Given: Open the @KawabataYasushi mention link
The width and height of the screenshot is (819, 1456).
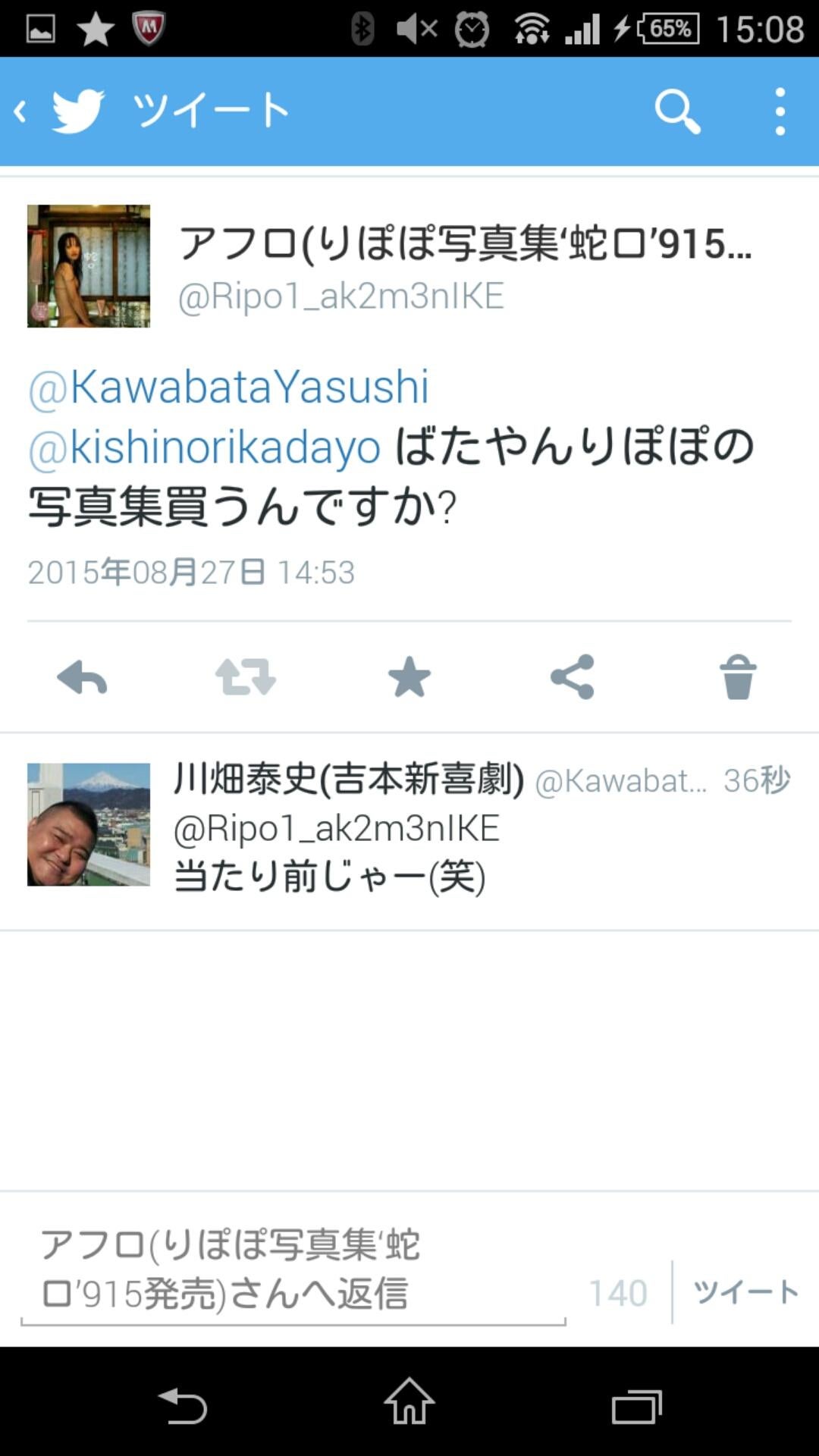Looking at the screenshot, I should [x=229, y=387].
